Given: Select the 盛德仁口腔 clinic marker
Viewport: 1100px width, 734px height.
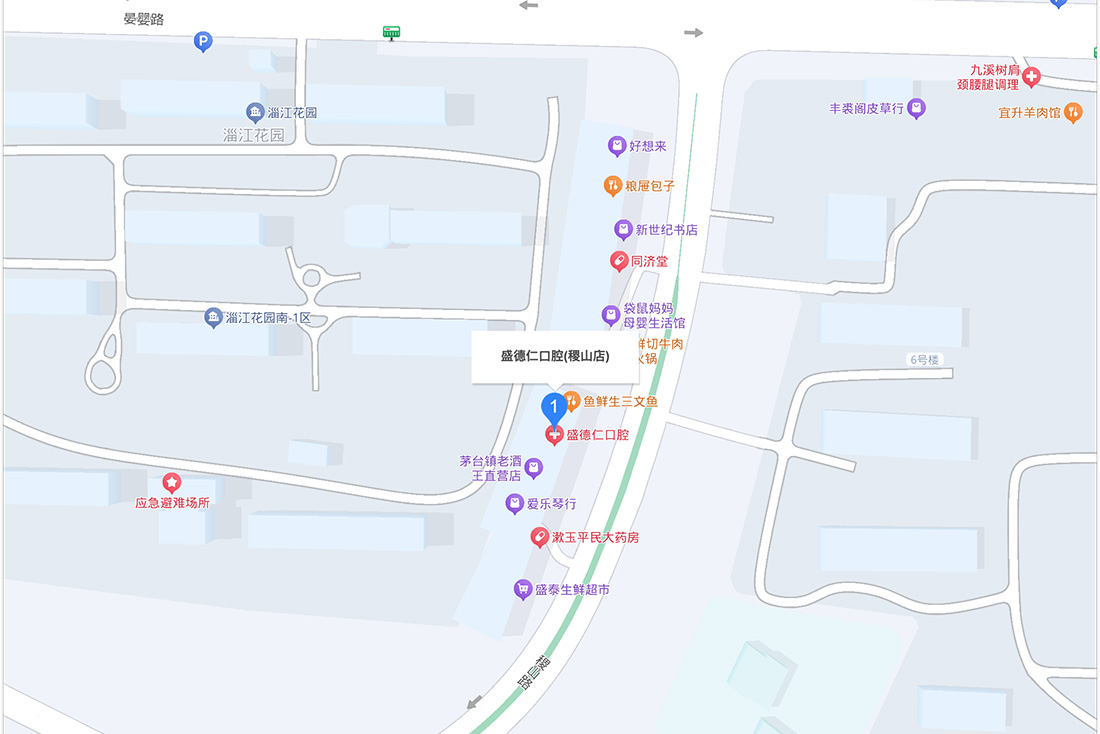Looking at the screenshot, I should pos(553,435).
